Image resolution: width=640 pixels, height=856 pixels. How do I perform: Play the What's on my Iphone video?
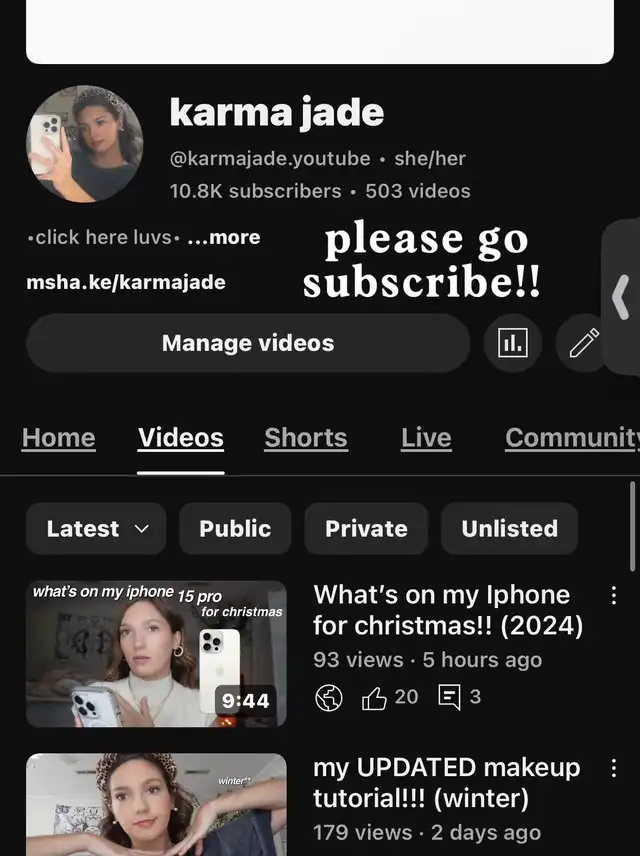156,653
